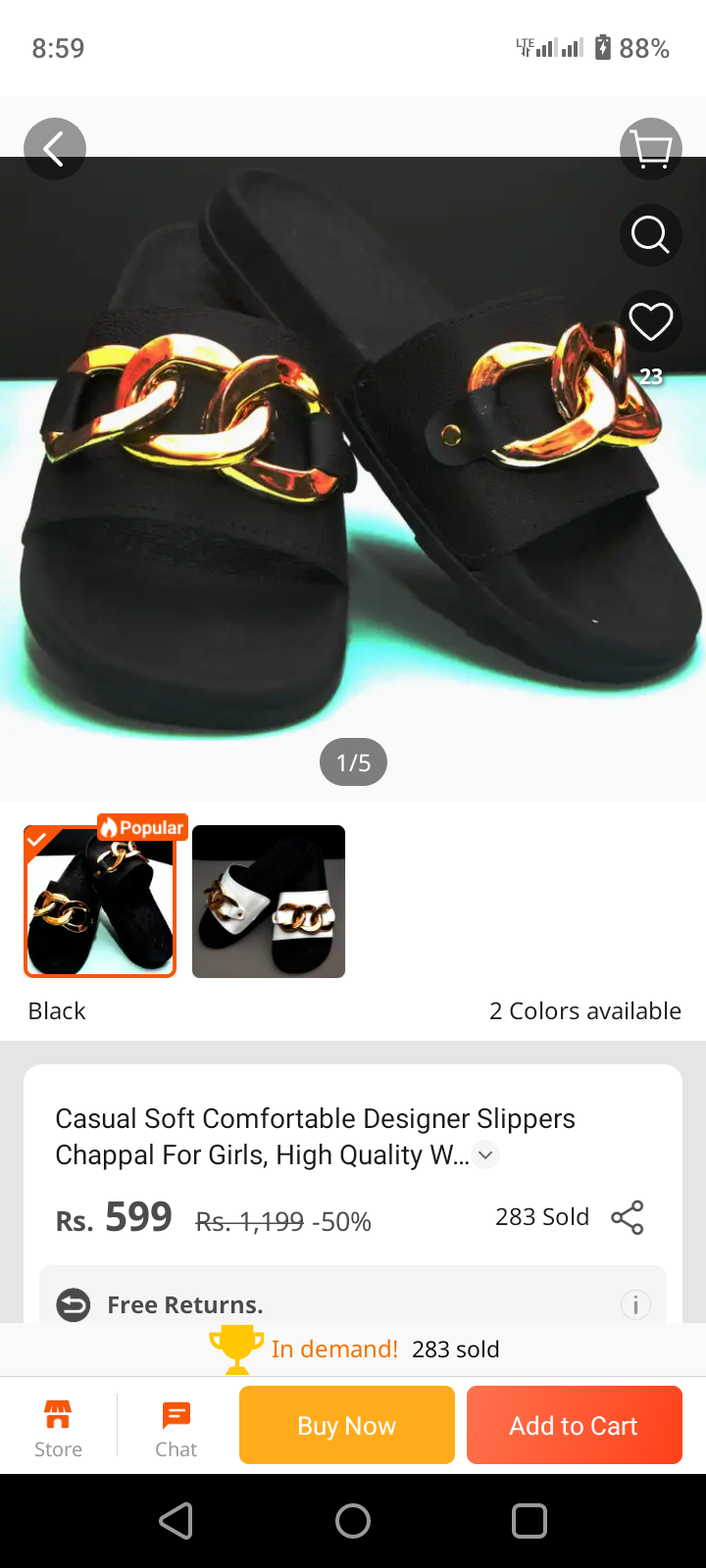The width and height of the screenshot is (706, 1568).
Task: Tap Buy Now
Action: pyautogui.click(x=347, y=1425)
